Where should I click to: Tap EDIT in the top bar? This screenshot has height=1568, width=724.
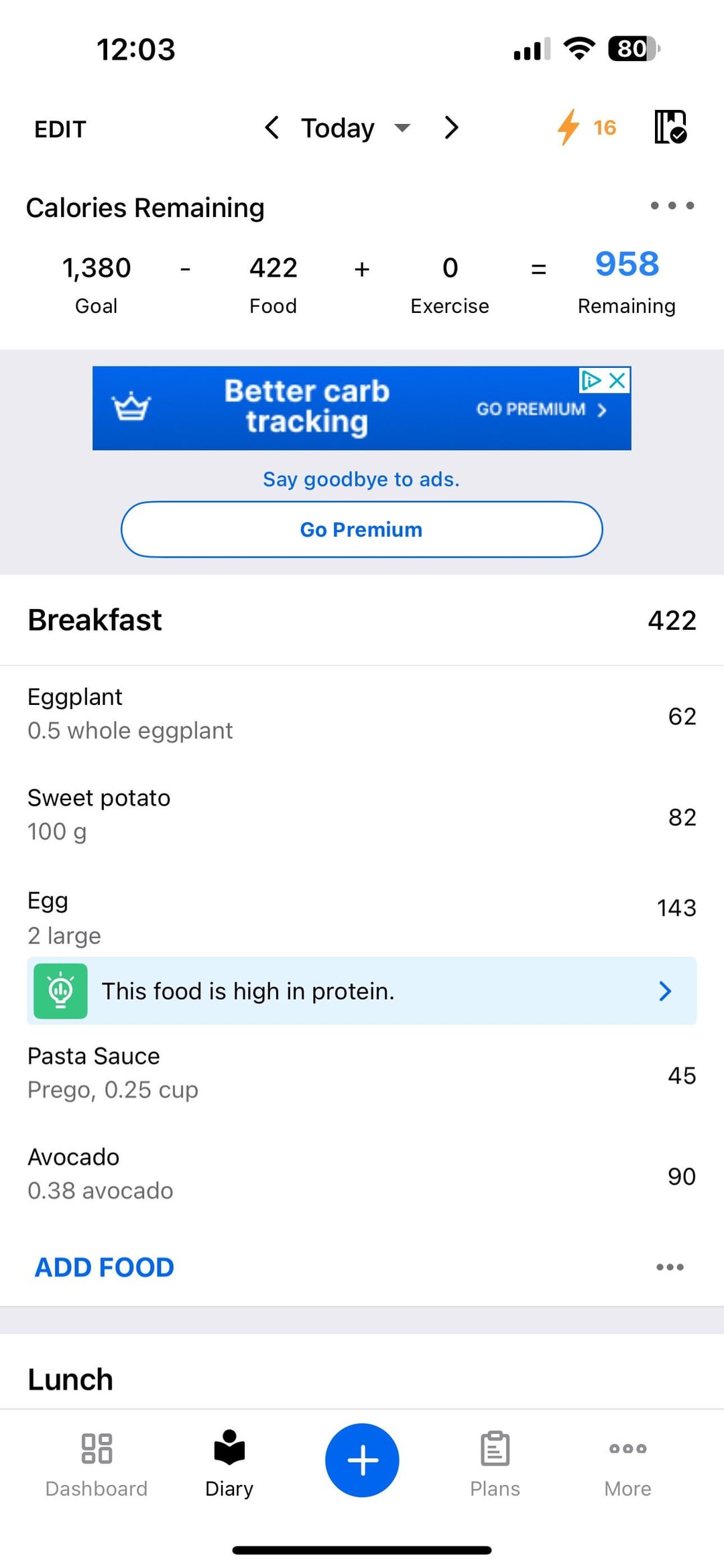[x=60, y=129]
